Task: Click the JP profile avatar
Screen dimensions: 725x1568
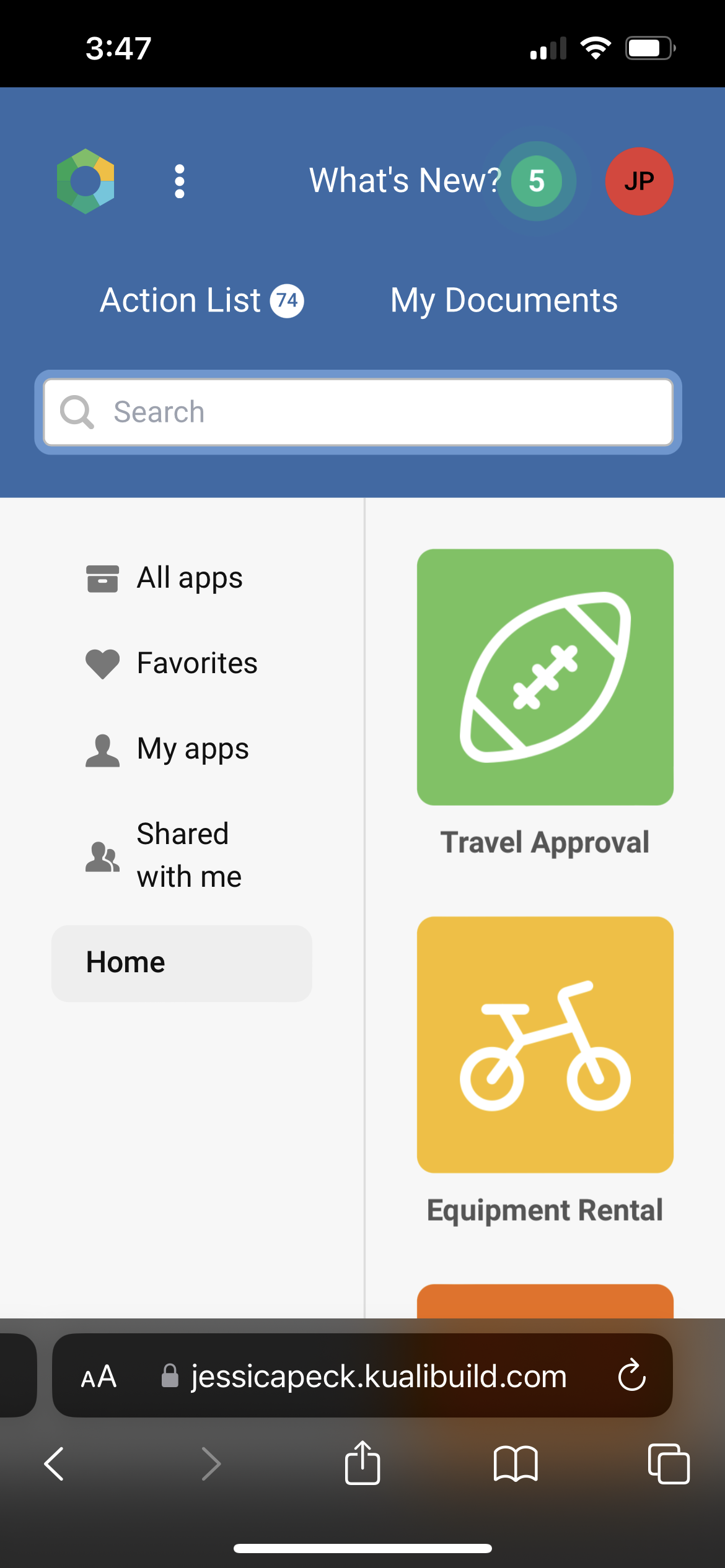Action: 639,181
